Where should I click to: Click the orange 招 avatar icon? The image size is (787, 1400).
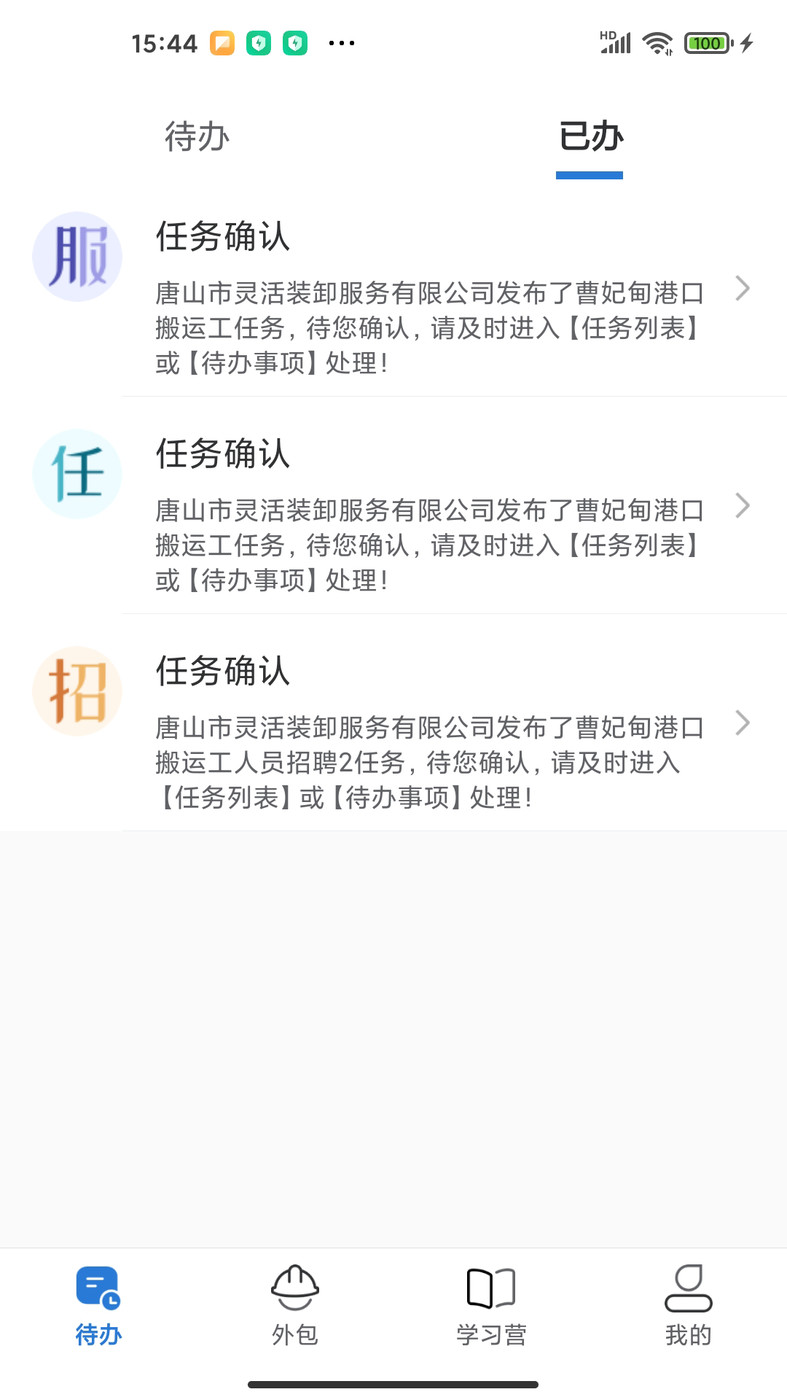(77, 691)
